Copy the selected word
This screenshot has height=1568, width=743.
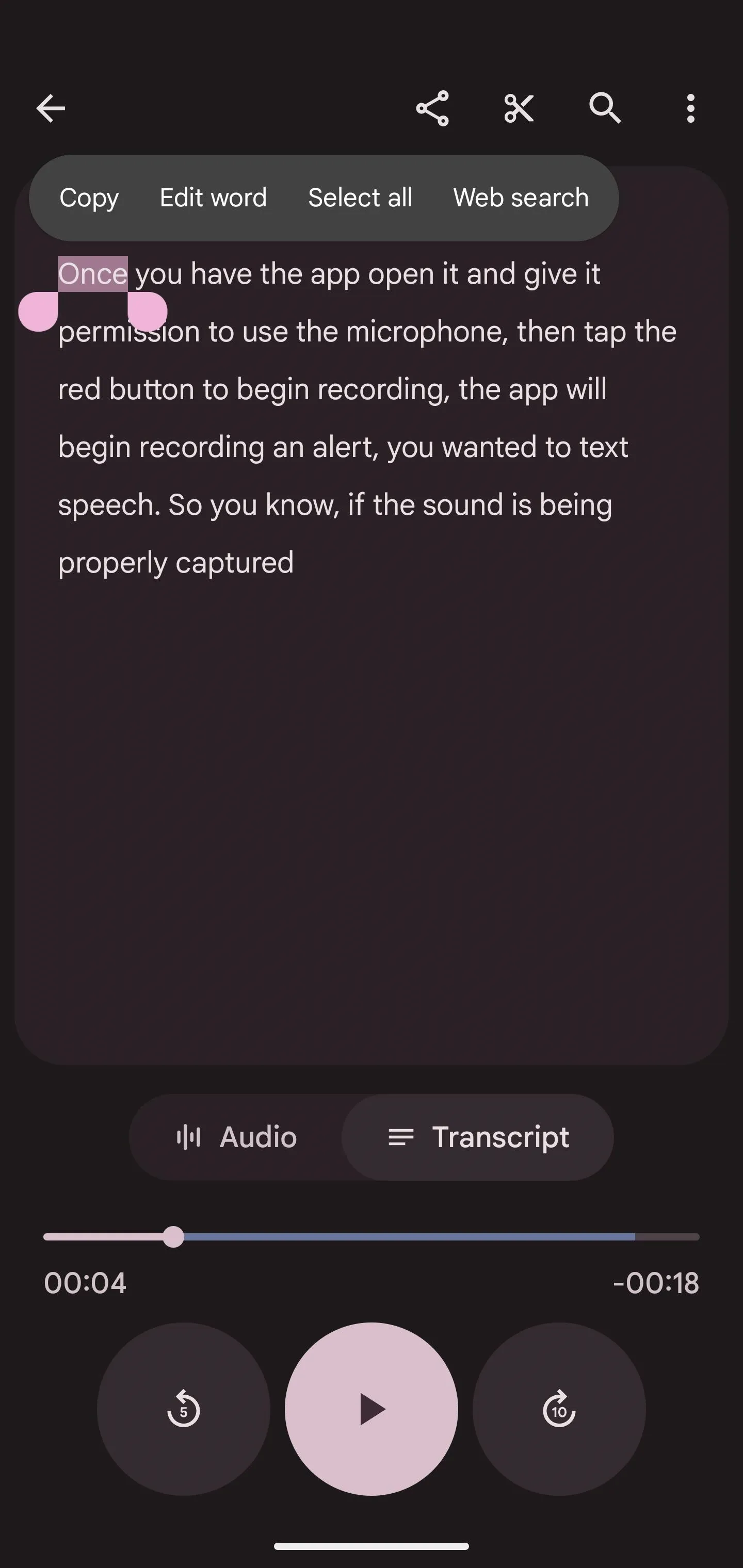tap(89, 198)
